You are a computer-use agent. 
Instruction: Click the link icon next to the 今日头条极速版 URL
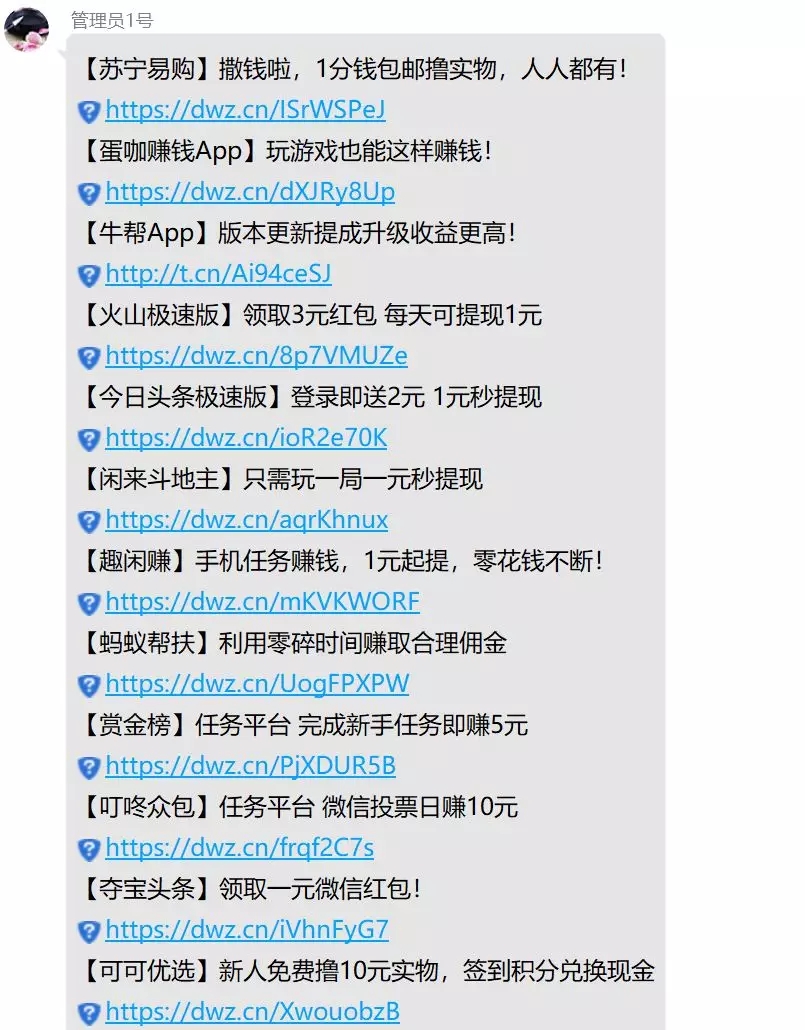91,437
